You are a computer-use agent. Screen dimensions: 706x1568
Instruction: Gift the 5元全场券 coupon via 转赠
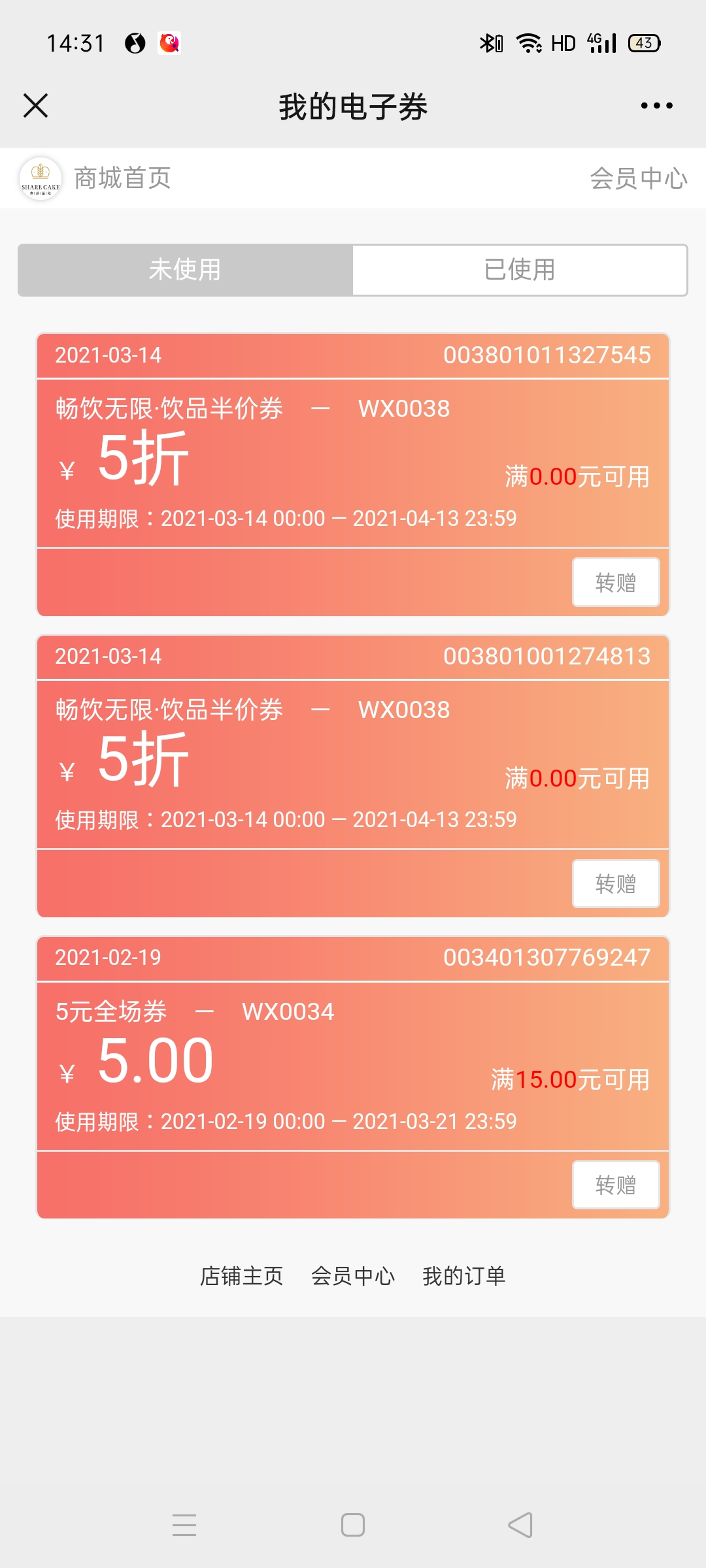click(x=616, y=1184)
